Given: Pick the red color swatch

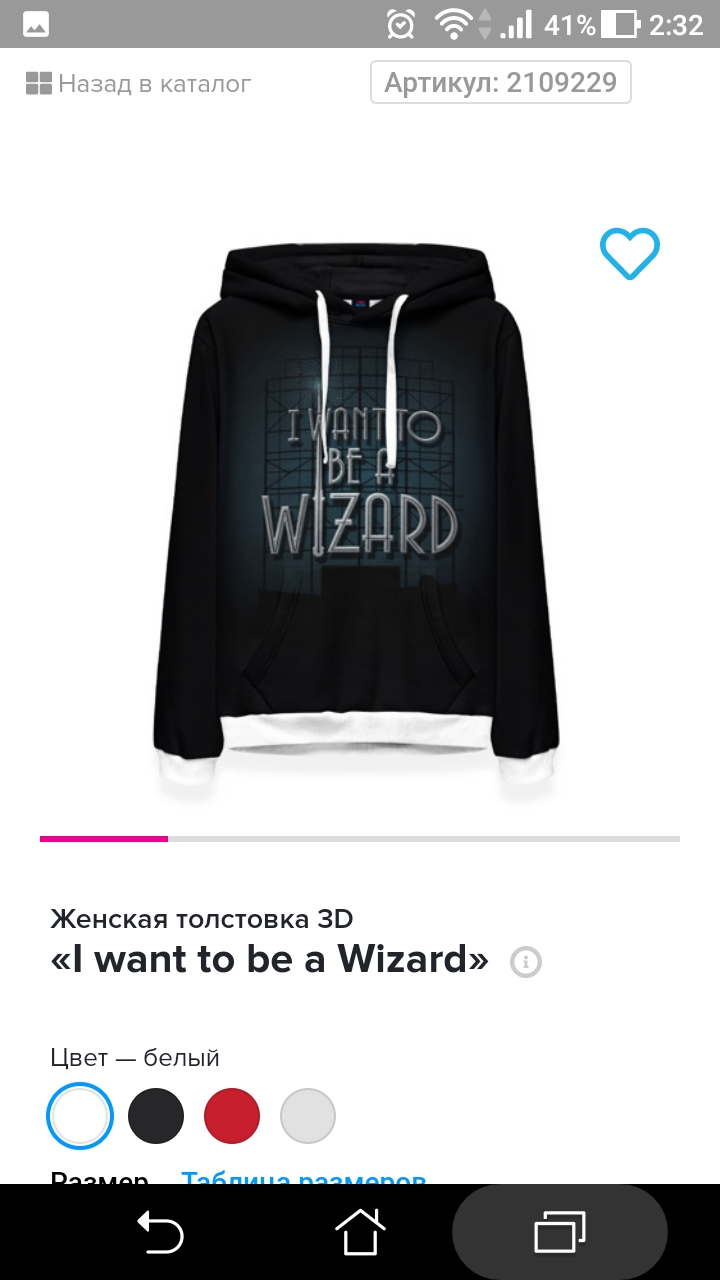Looking at the screenshot, I should [232, 1116].
